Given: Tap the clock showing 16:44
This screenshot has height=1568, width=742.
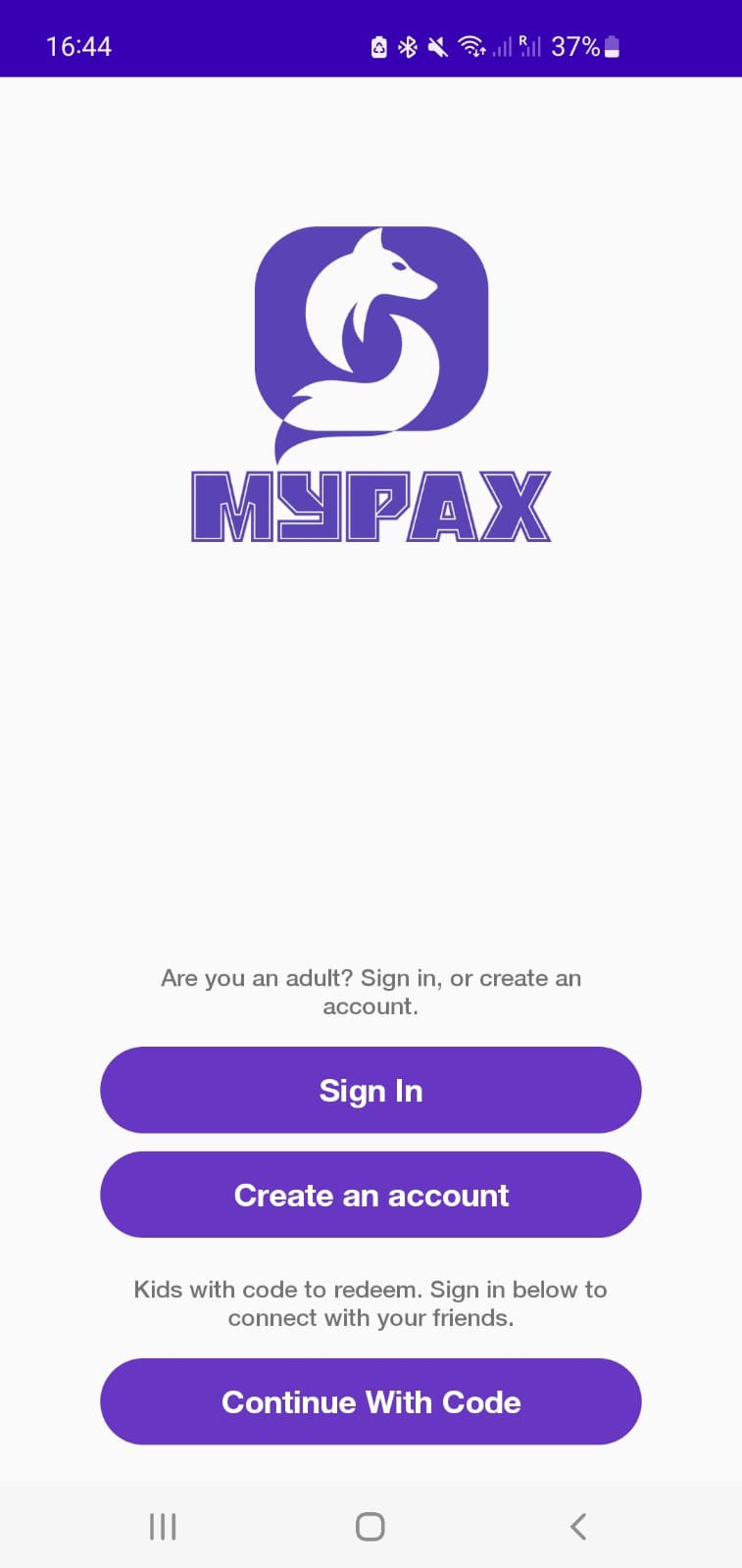Looking at the screenshot, I should point(79,45).
